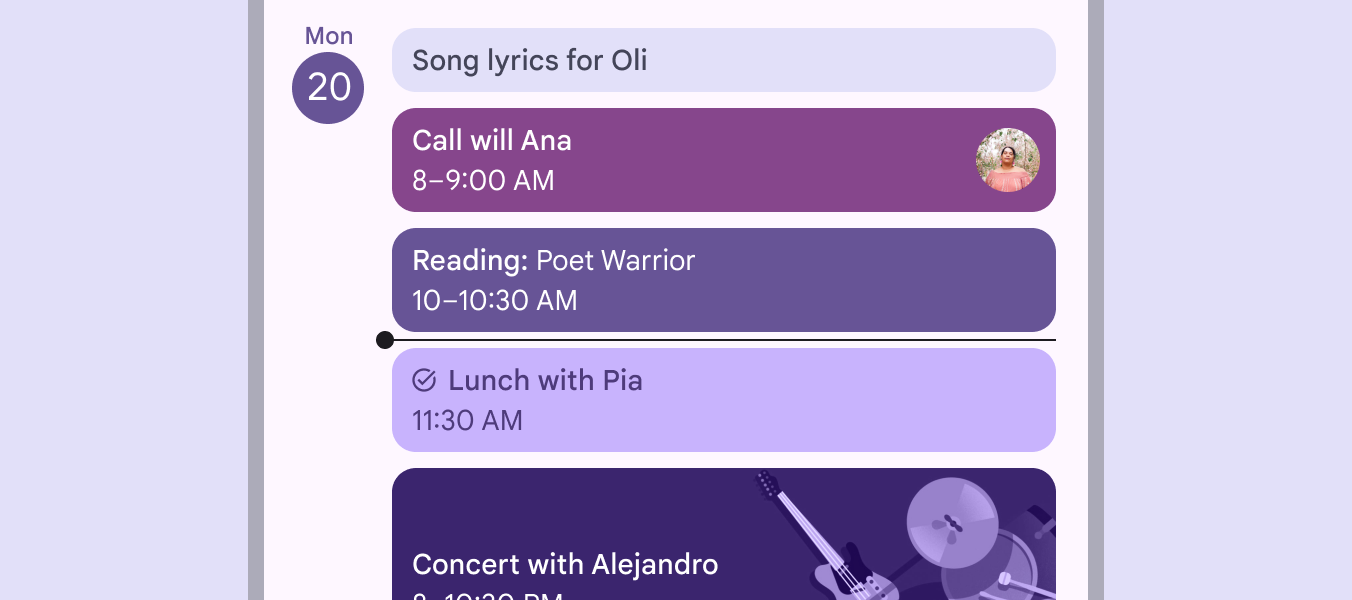Open Reading: Poet Warrior event

(x=723, y=280)
